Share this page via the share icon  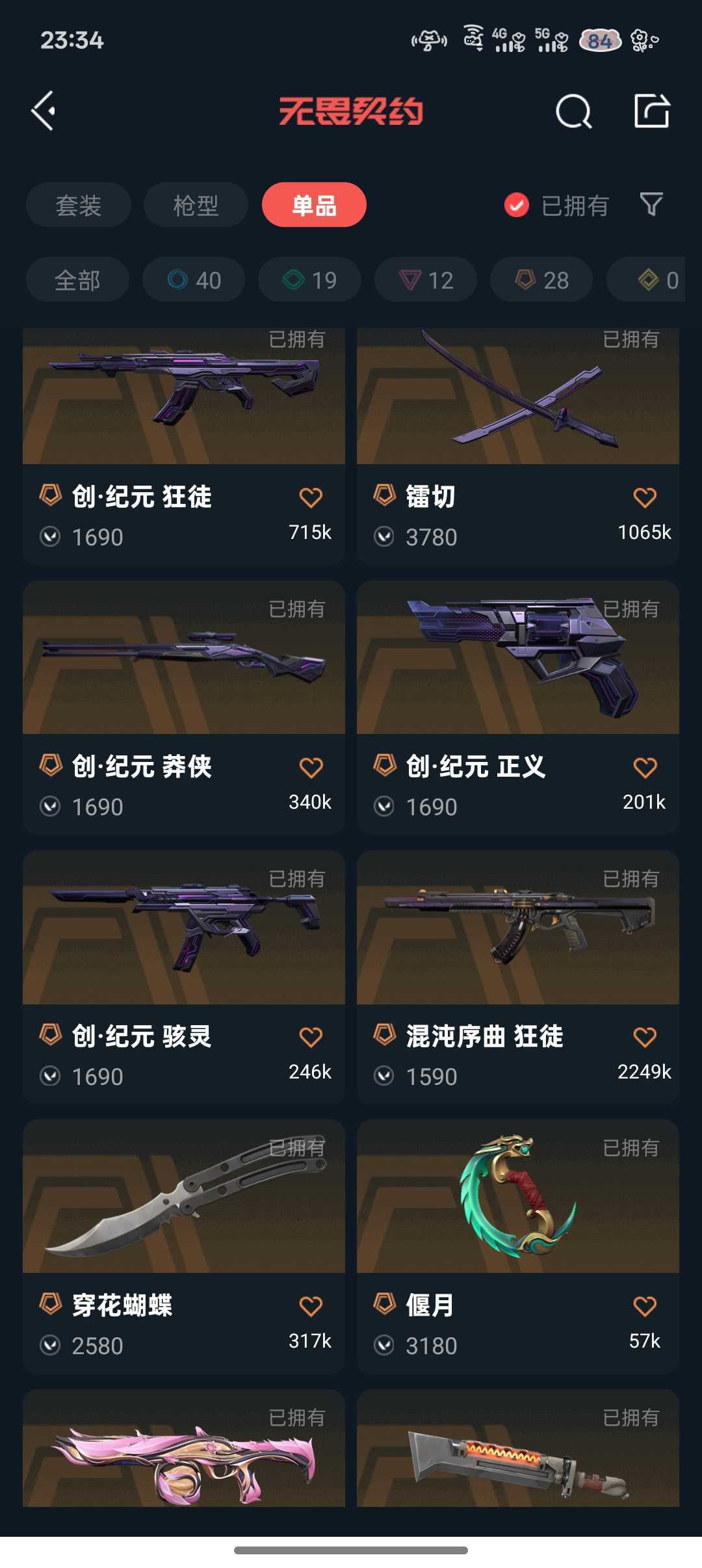(651, 111)
